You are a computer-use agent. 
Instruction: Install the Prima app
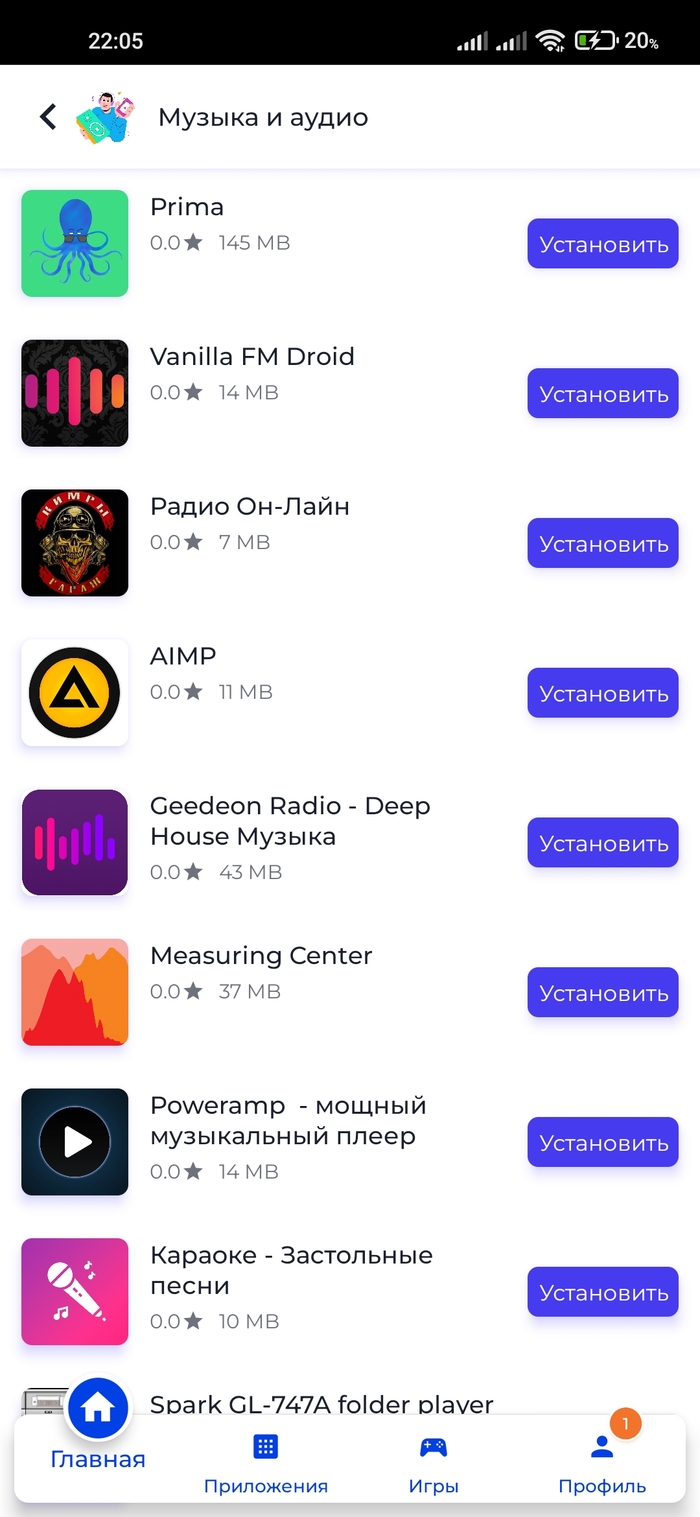603,244
